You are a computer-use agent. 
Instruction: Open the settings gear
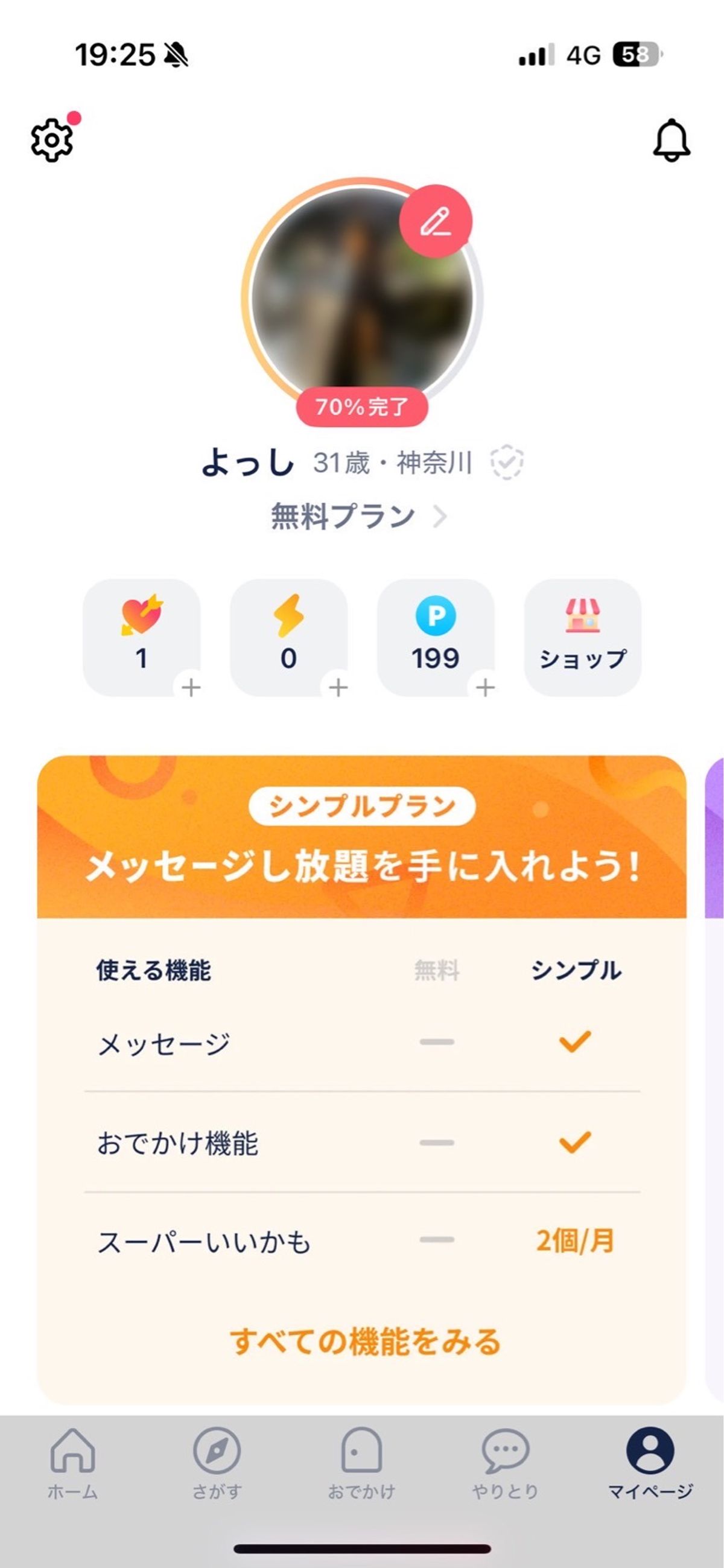tap(52, 141)
